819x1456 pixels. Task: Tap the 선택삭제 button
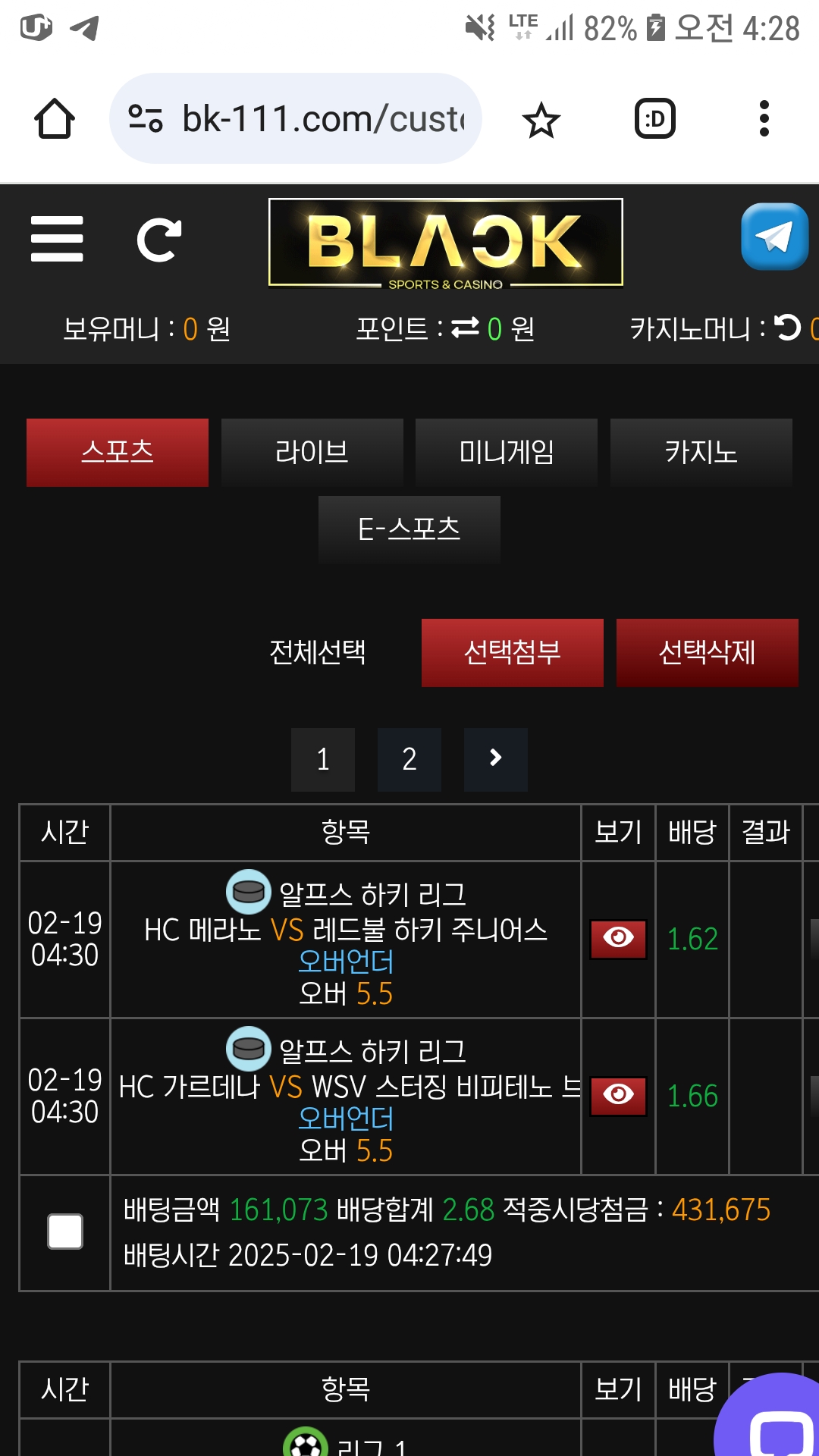708,653
